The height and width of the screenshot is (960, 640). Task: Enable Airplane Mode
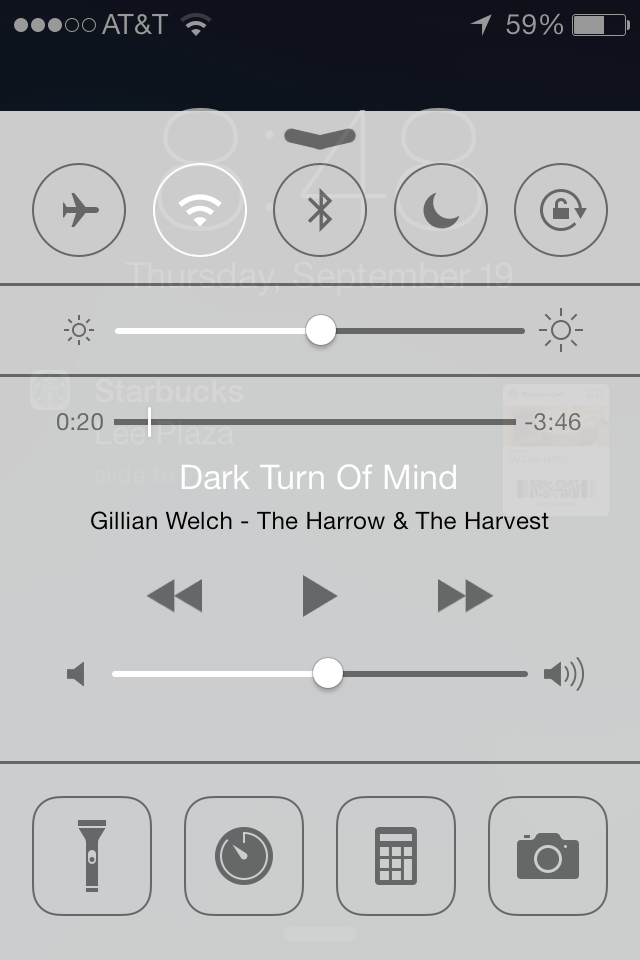[79, 210]
